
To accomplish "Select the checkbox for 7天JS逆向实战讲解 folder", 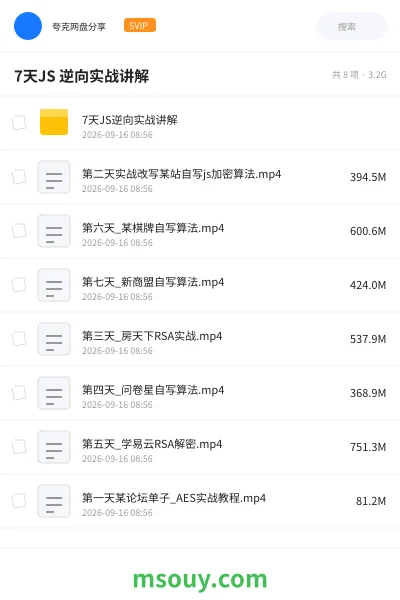I will point(19,123).
